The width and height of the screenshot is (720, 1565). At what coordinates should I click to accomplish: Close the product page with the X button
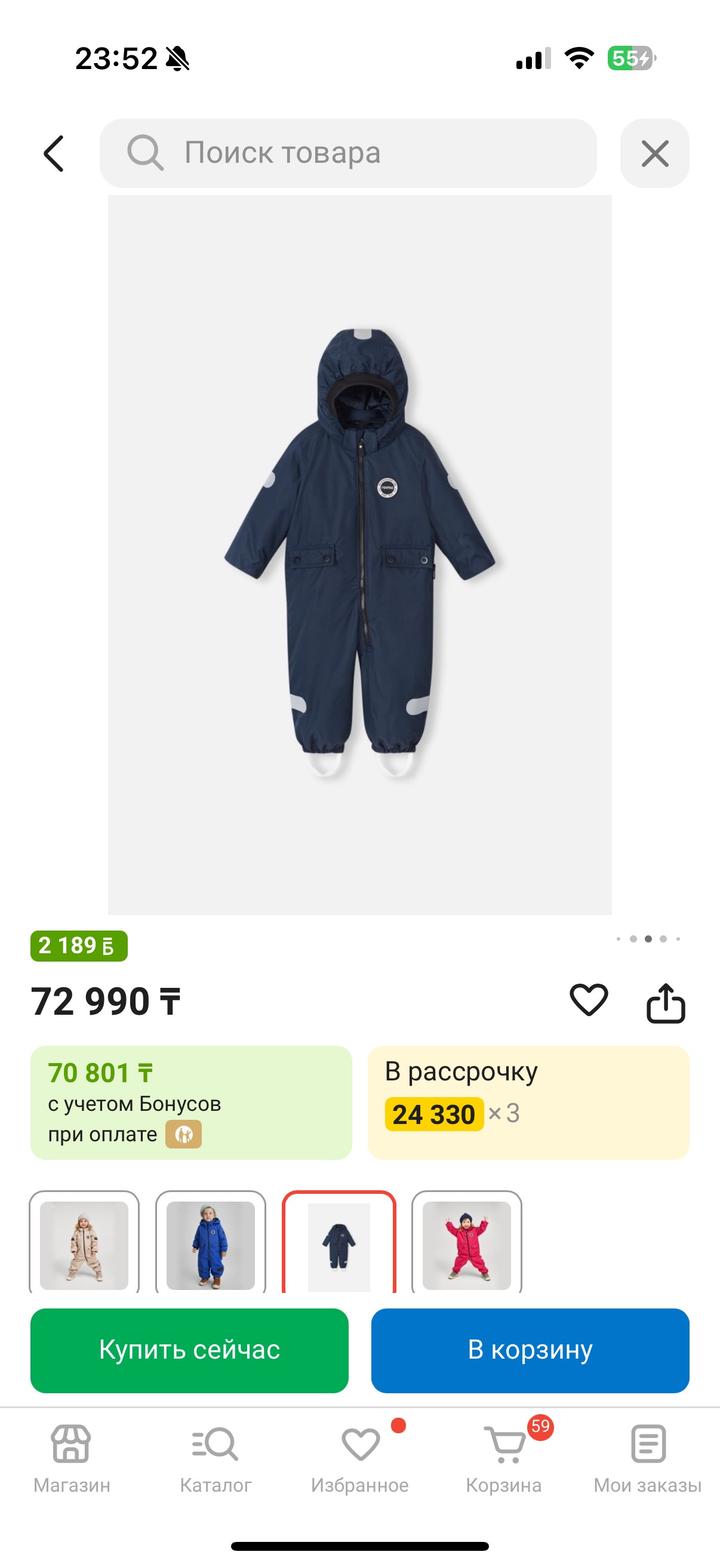[654, 153]
